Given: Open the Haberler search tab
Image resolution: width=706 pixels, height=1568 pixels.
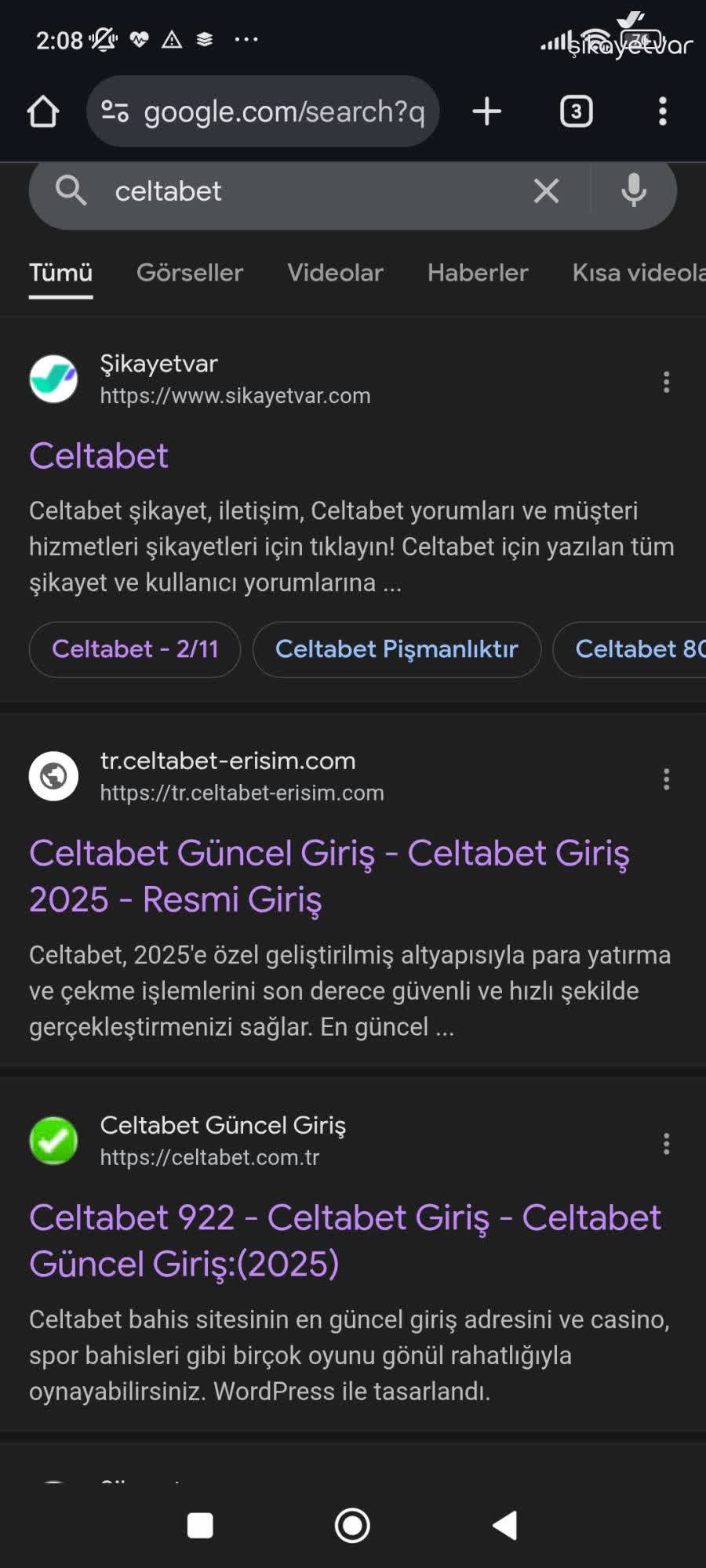Looking at the screenshot, I should (476, 273).
